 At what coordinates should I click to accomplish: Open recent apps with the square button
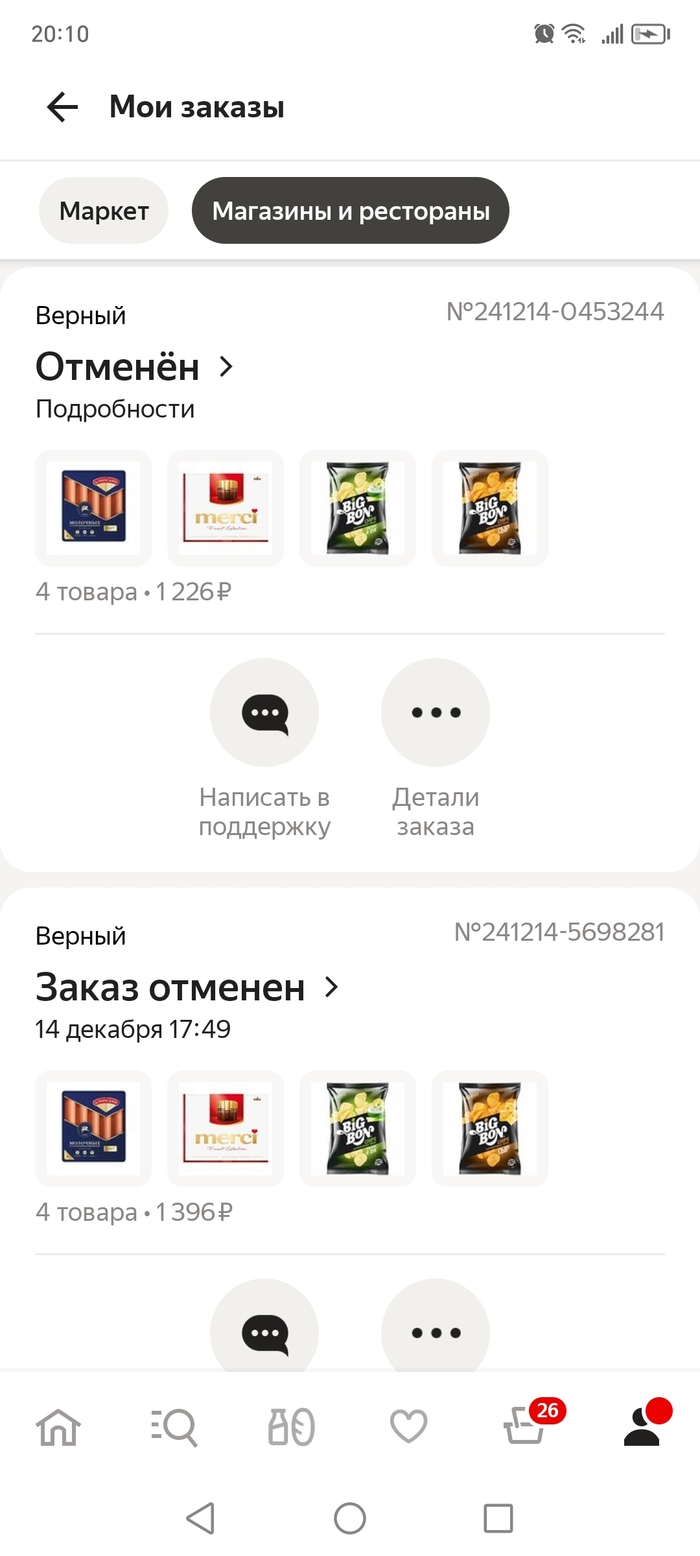click(x=498, y=1518)
